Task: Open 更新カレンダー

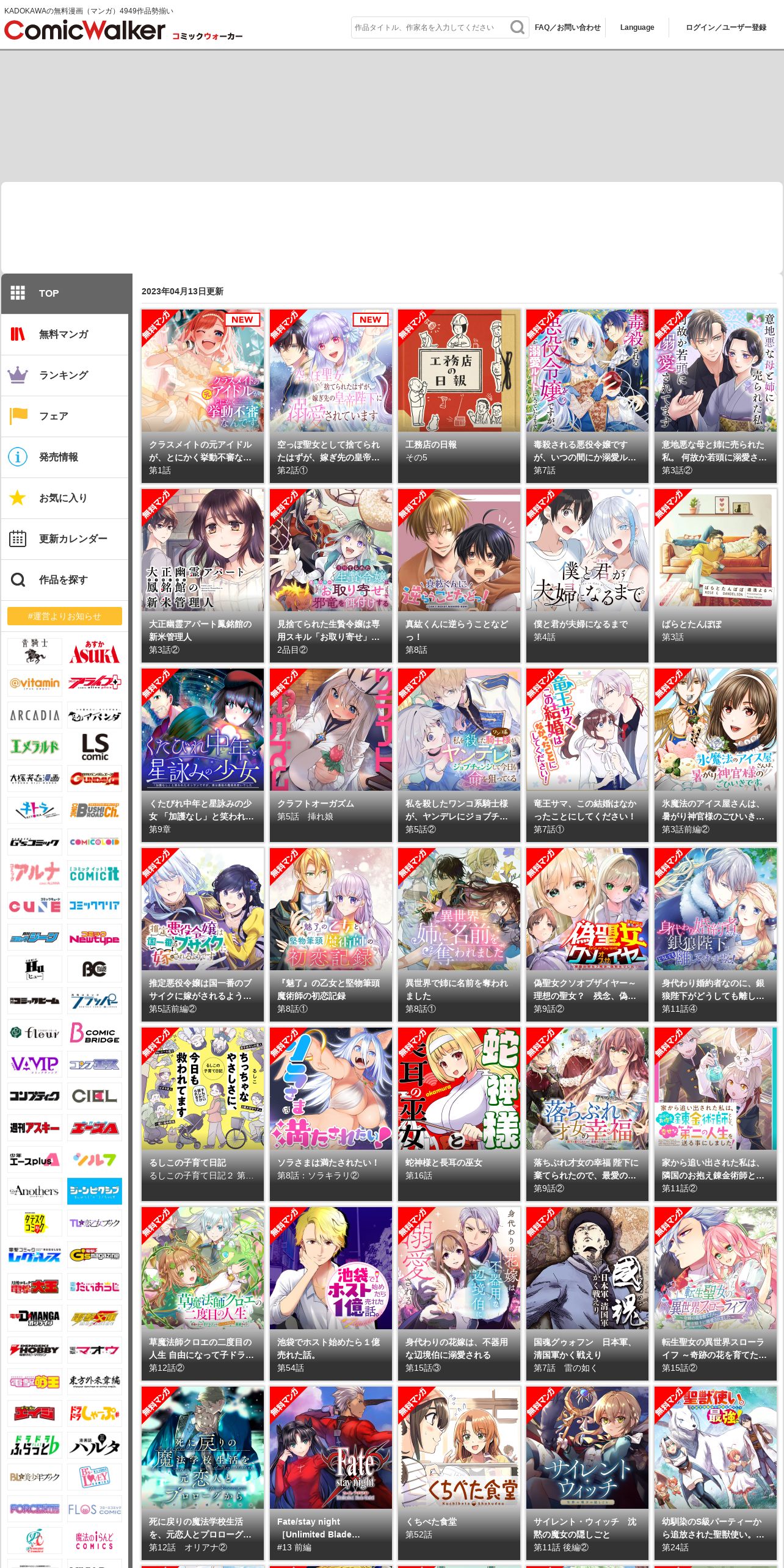Action: pos(65,539)
